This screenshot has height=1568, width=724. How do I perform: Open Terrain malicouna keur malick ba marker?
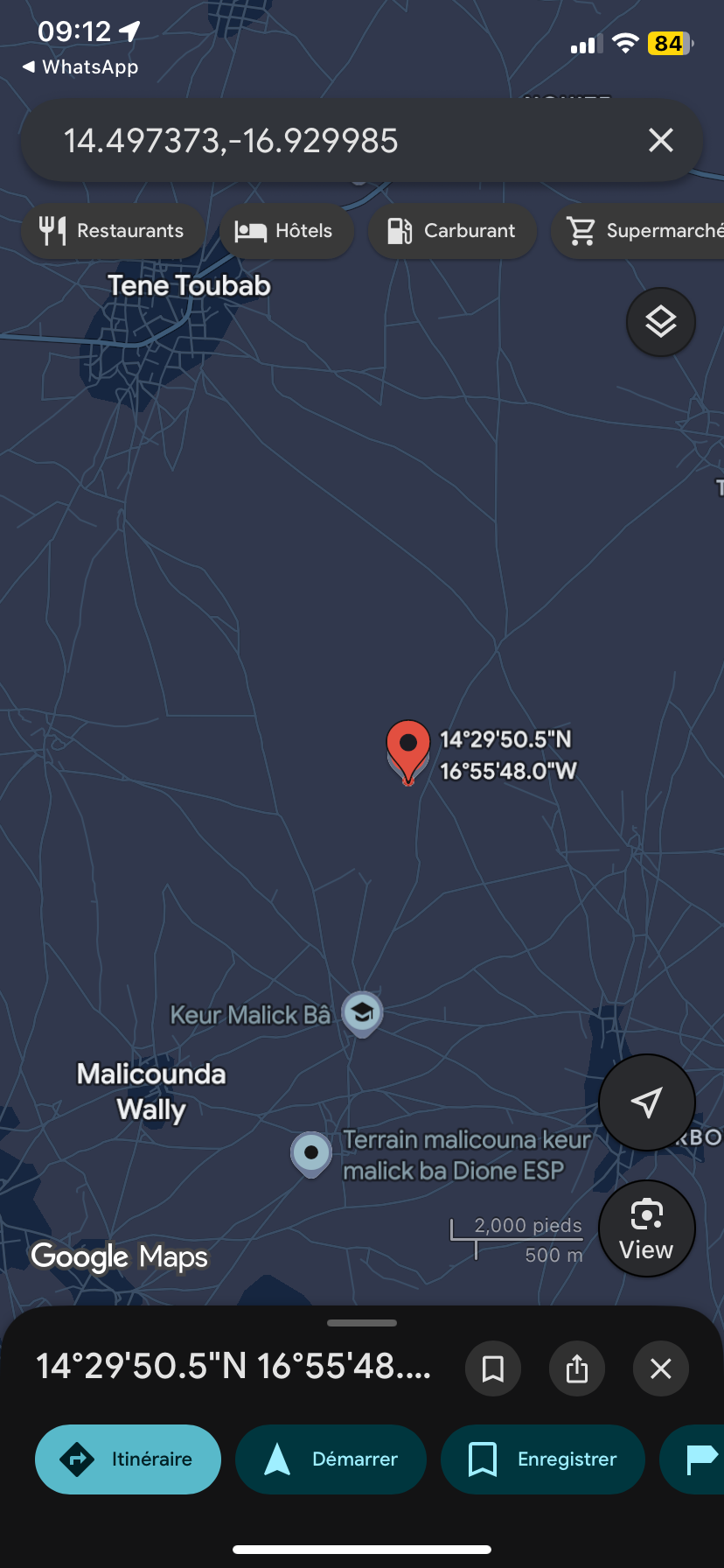[311, 1153]
